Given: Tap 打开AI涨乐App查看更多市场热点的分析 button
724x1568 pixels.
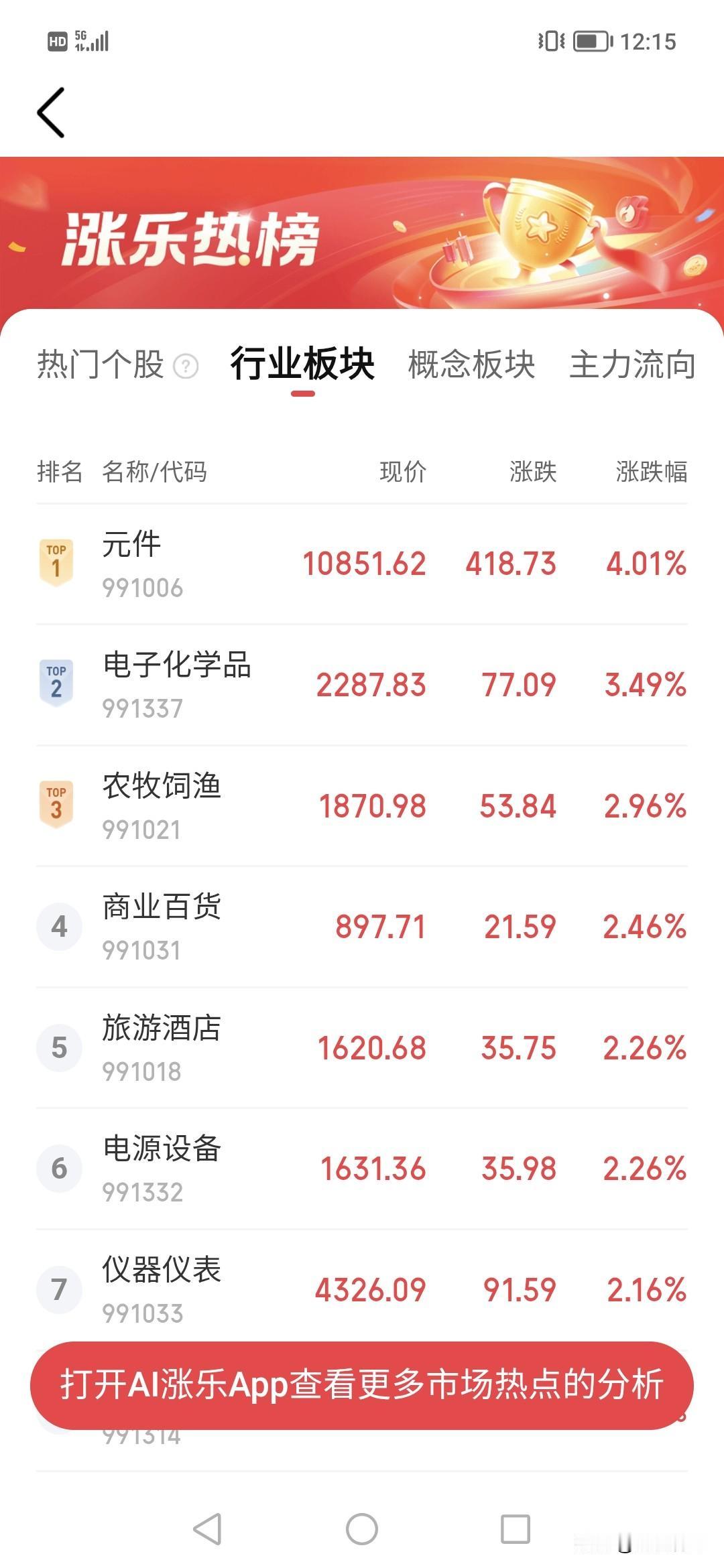Looking at the screenshot, I should tap(362, 1385).
